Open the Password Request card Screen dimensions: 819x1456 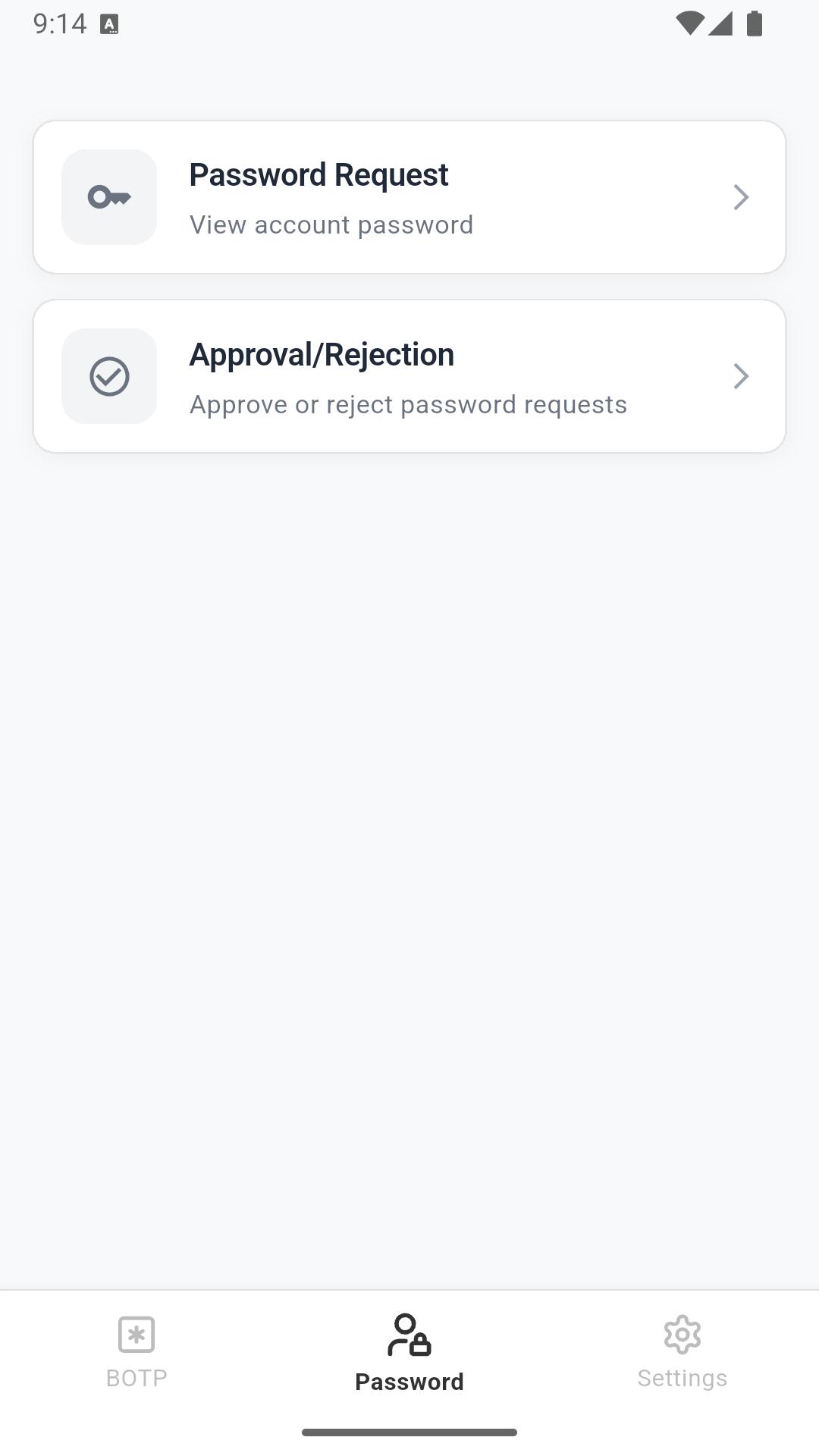pyautogui.click(x=409, y=197)
